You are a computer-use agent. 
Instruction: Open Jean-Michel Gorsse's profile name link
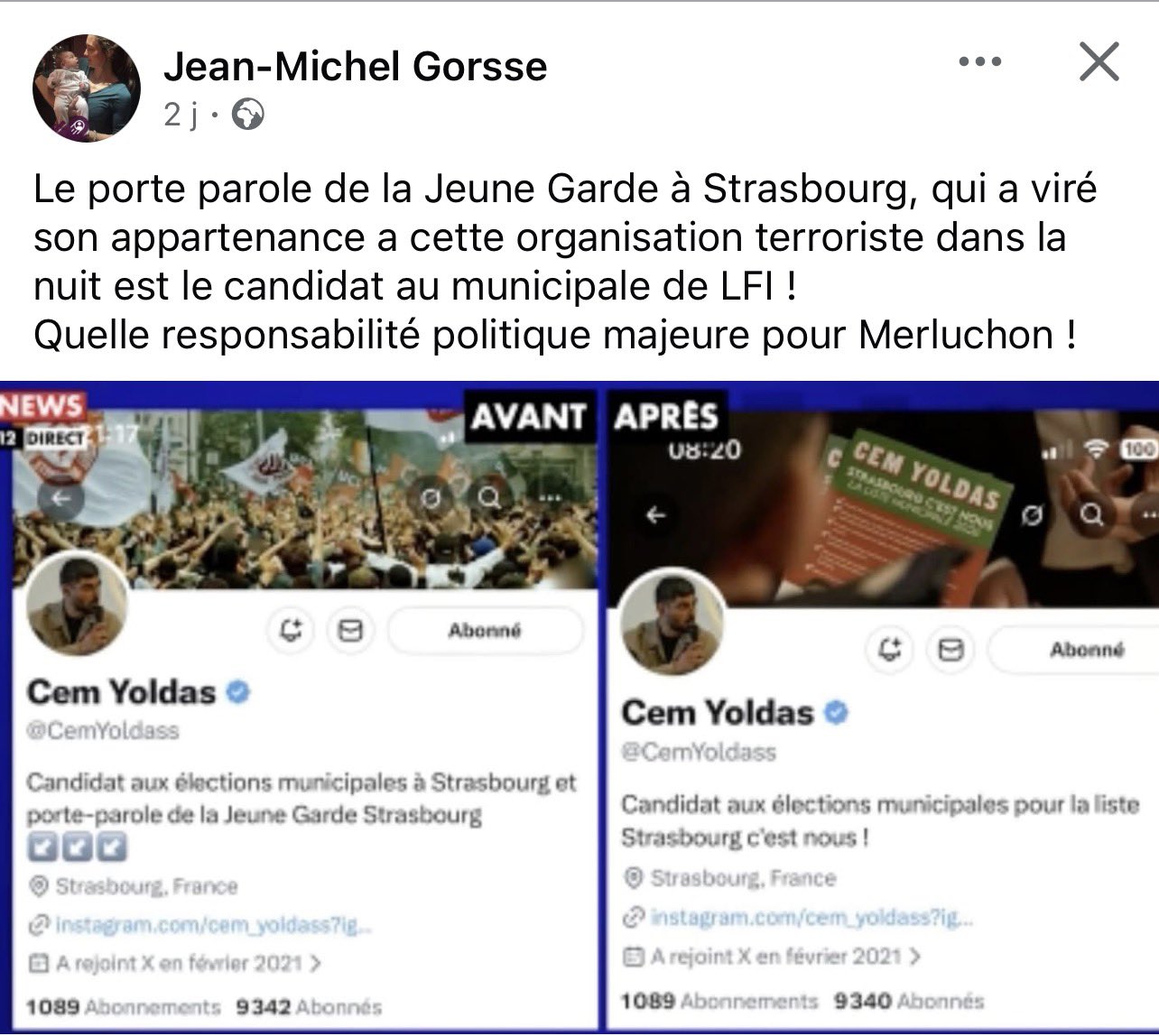[355, 67]
